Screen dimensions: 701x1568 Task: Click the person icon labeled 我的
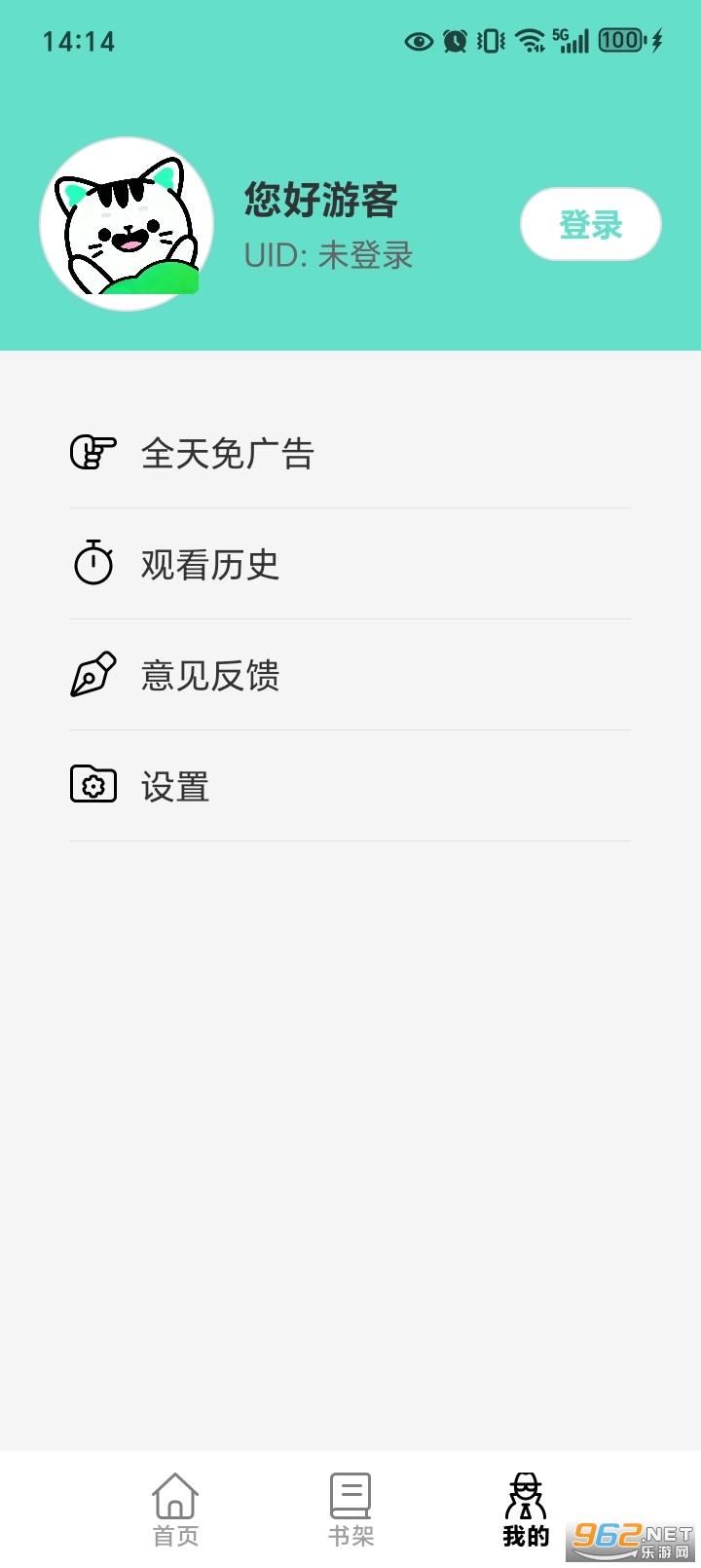click(x=525, y=1492)
